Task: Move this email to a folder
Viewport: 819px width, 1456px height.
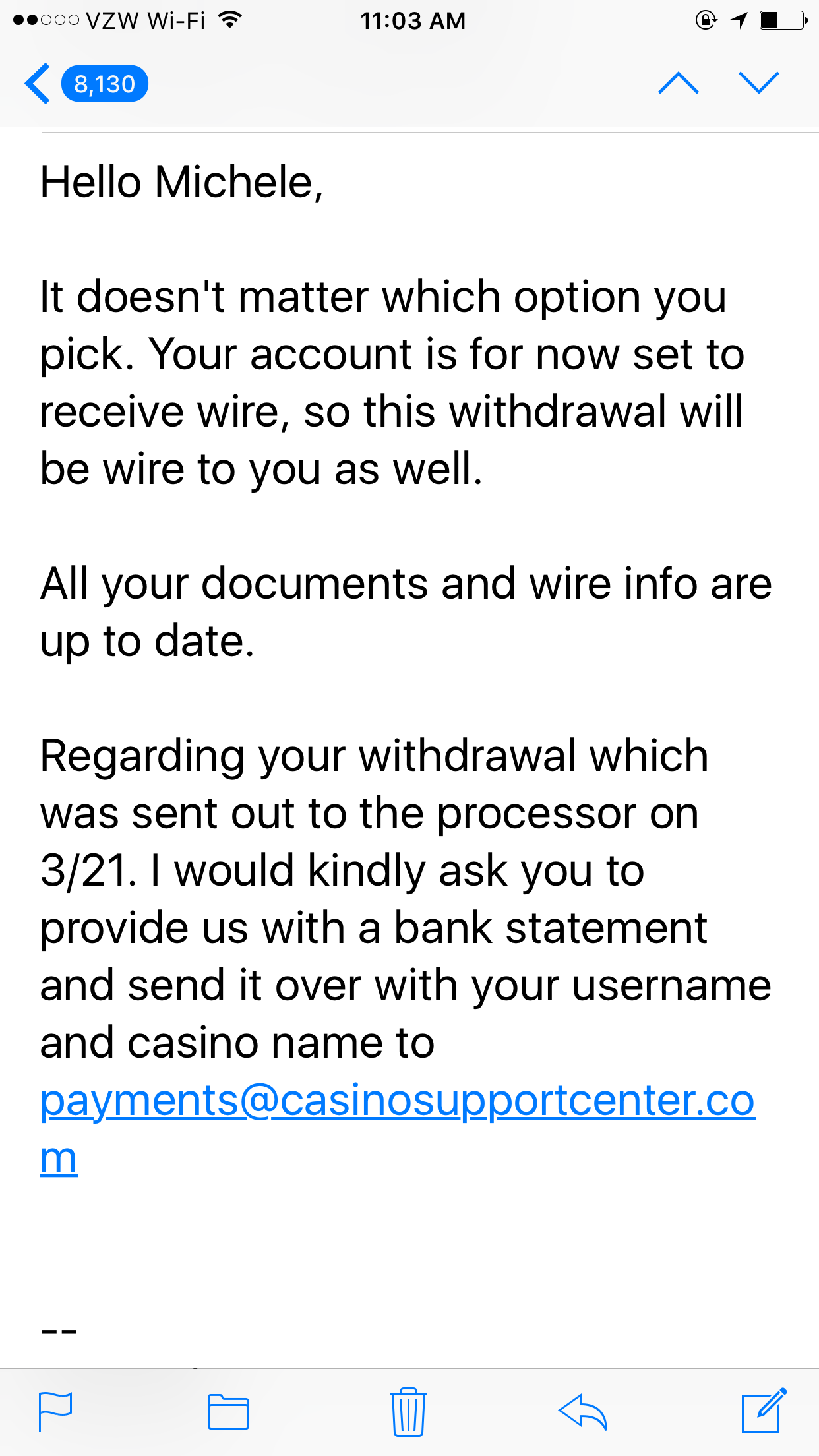Action: click(x=228, y=1412)
